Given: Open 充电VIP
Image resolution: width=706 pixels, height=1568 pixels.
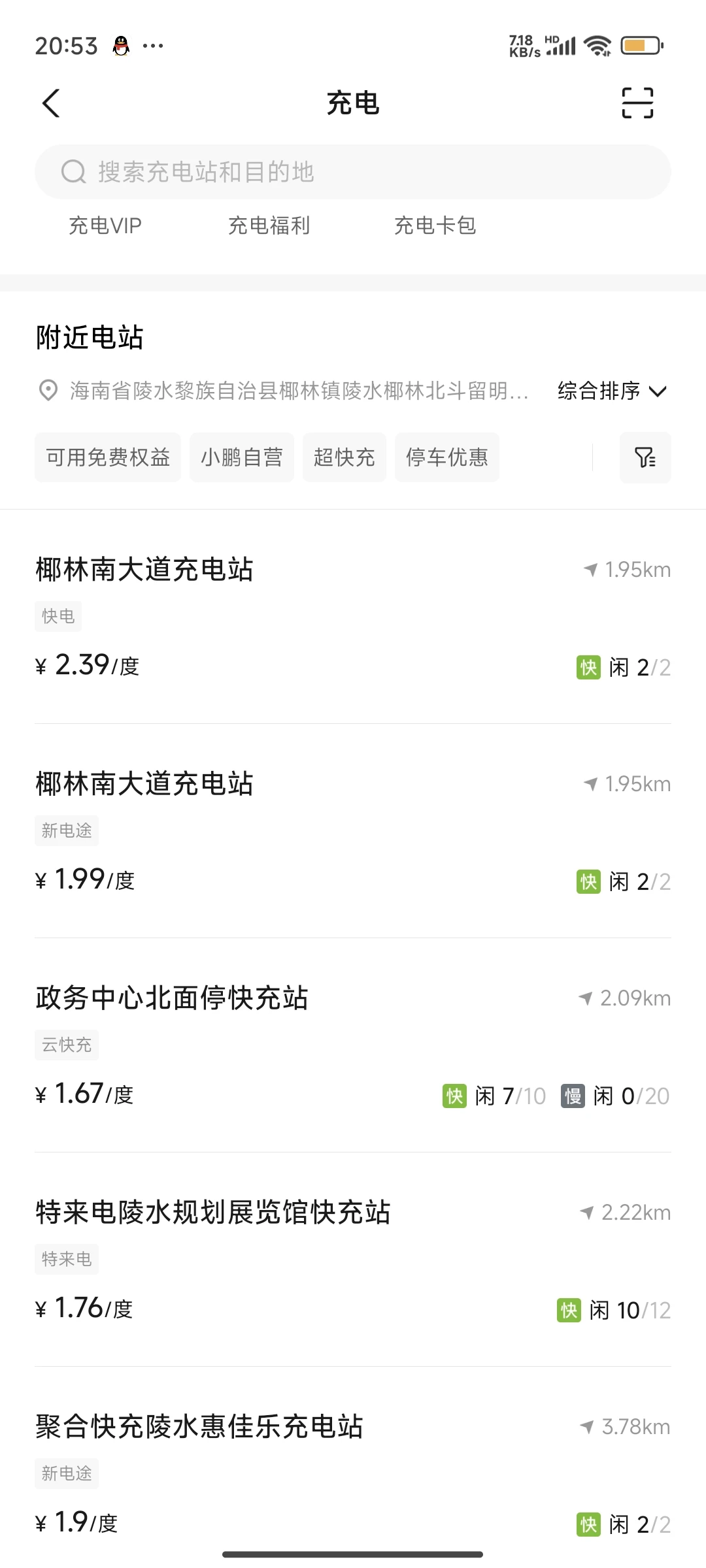Looking at the screenshot, I should coord(105,225).
